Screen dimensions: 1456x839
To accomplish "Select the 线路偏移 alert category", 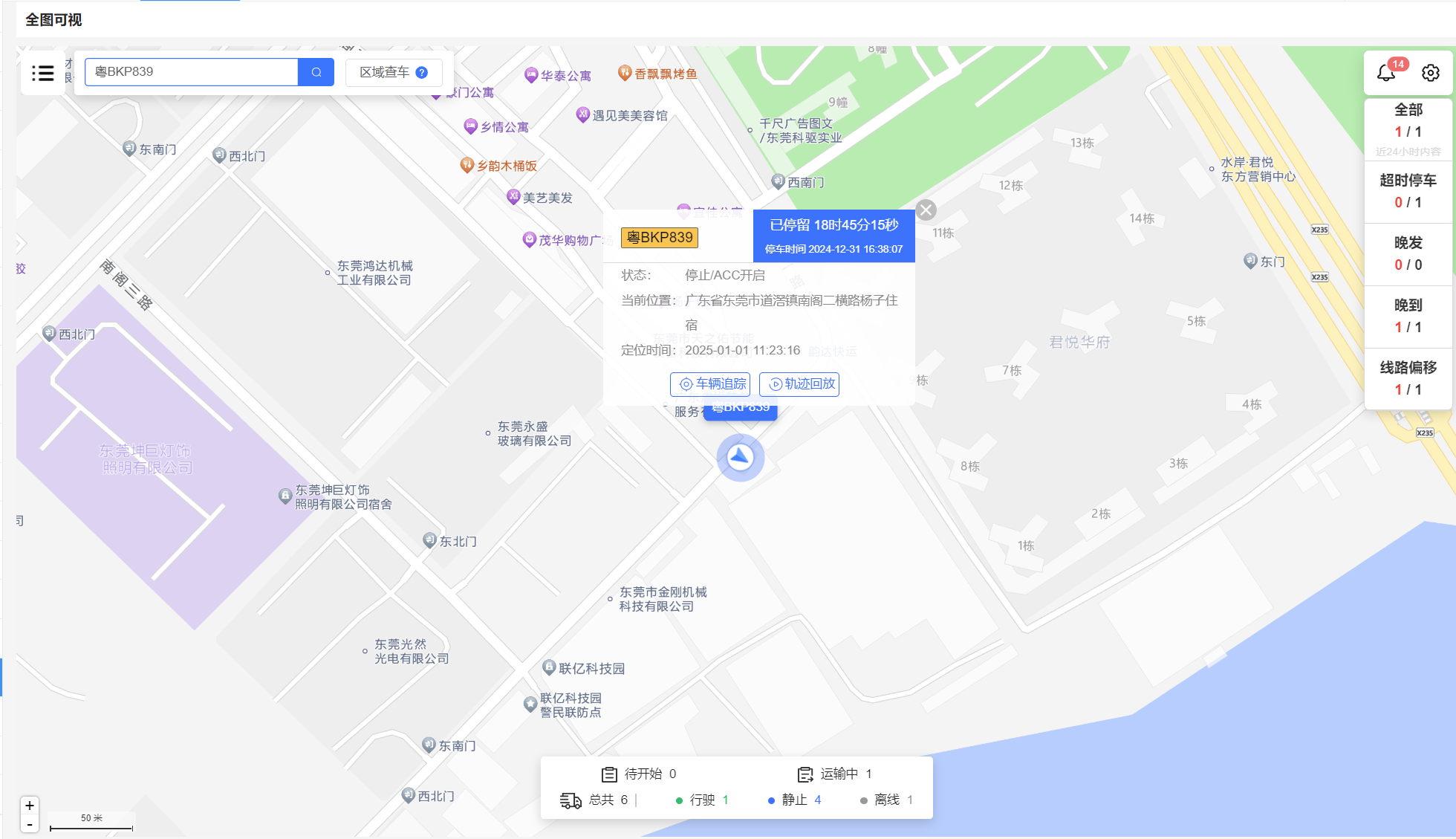I will pos(1408,378).
